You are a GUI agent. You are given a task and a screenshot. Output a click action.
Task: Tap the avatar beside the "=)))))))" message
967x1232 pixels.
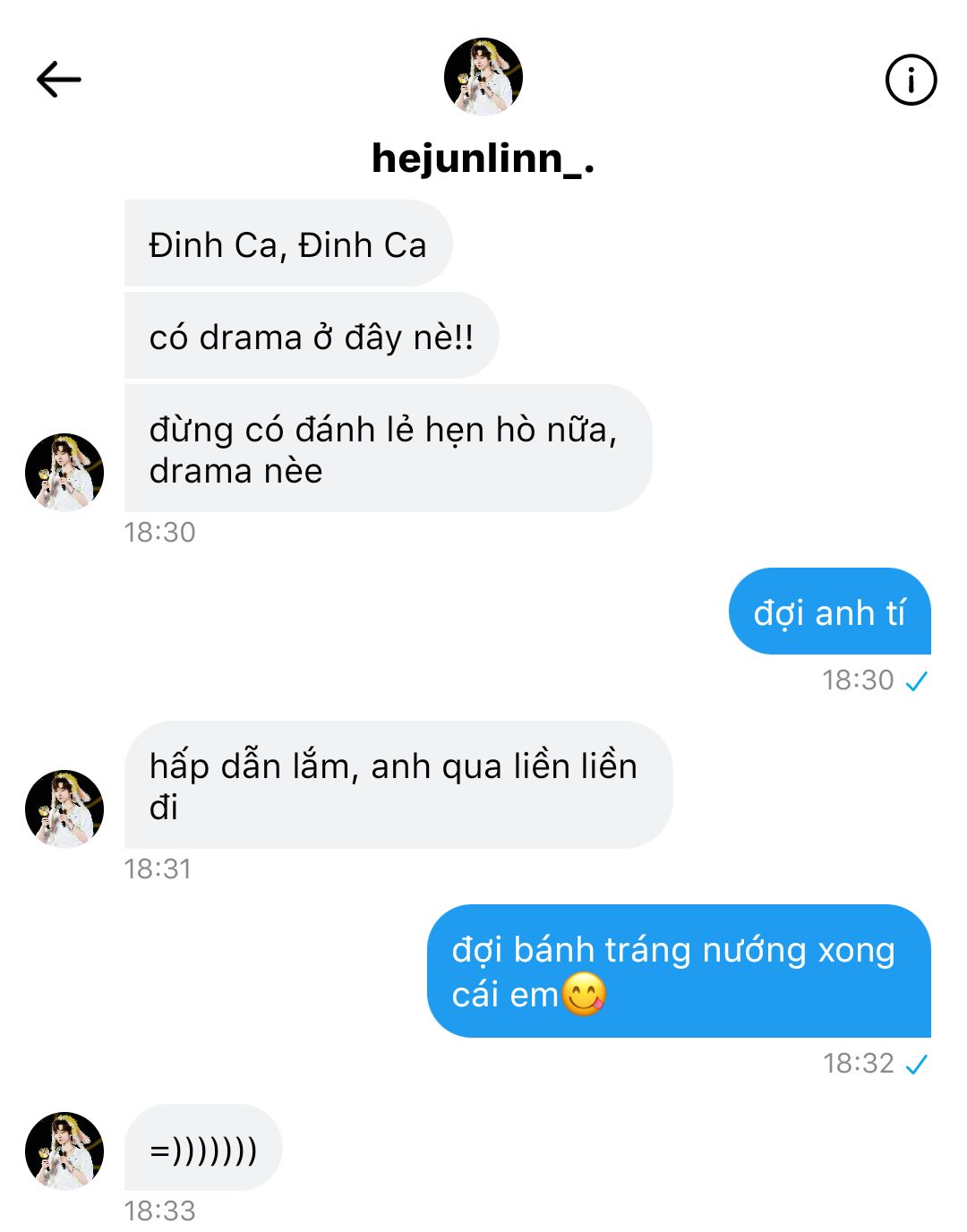click(x=64, y=1151)
